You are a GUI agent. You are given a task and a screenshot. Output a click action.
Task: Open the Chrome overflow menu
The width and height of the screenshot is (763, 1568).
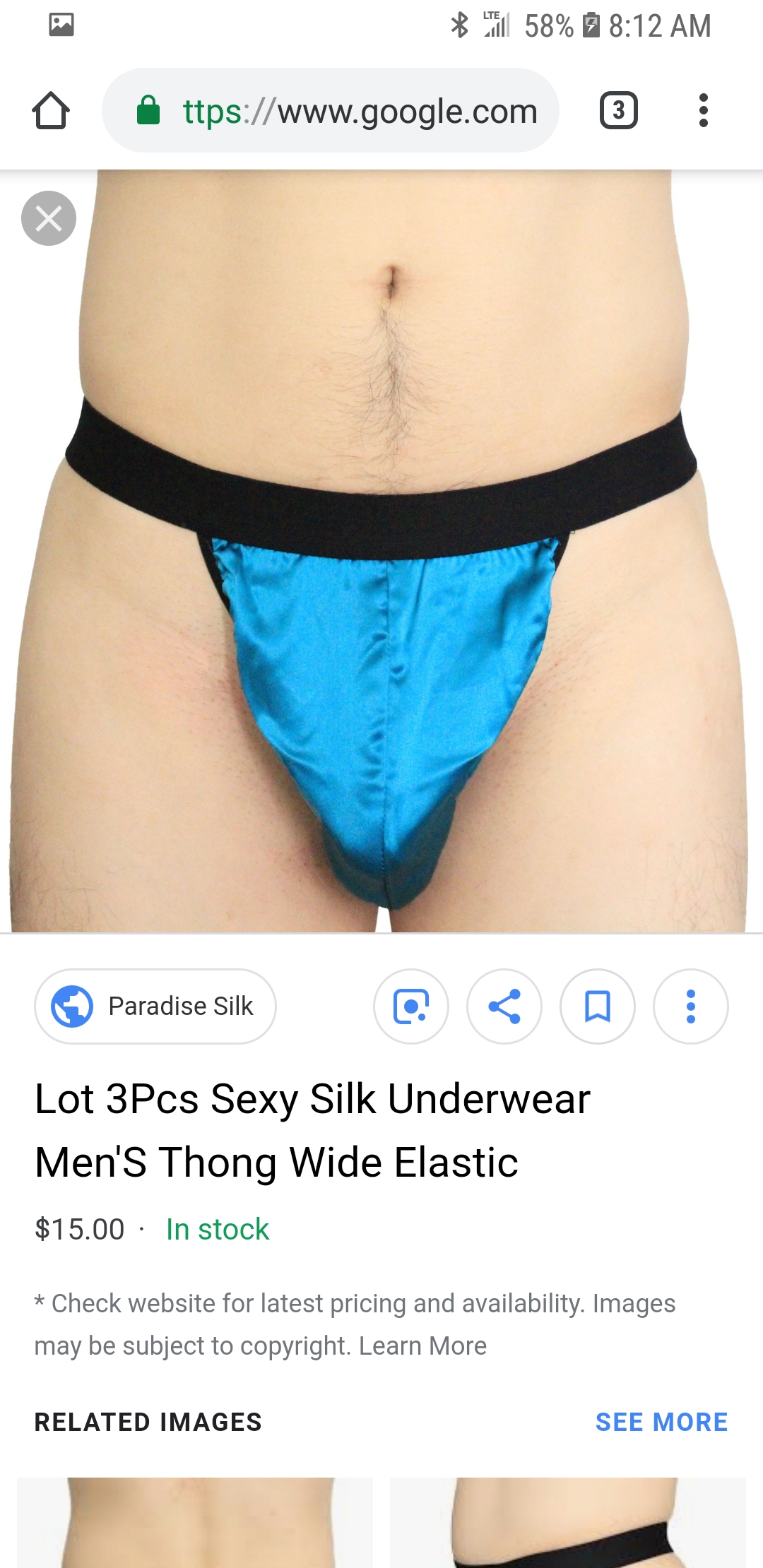(x=702, y=111)
